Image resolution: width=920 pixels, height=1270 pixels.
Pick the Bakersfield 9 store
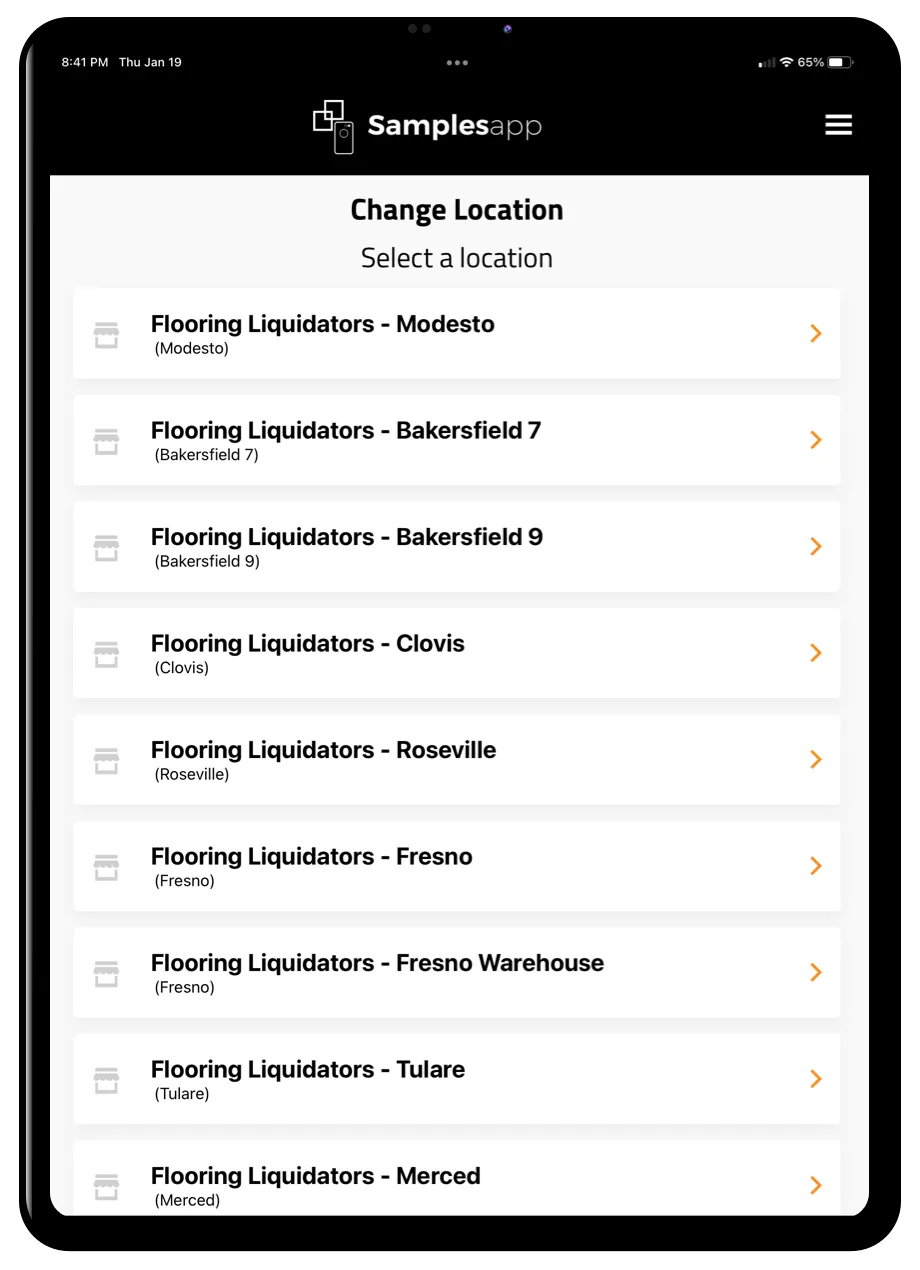pos(456,547)
